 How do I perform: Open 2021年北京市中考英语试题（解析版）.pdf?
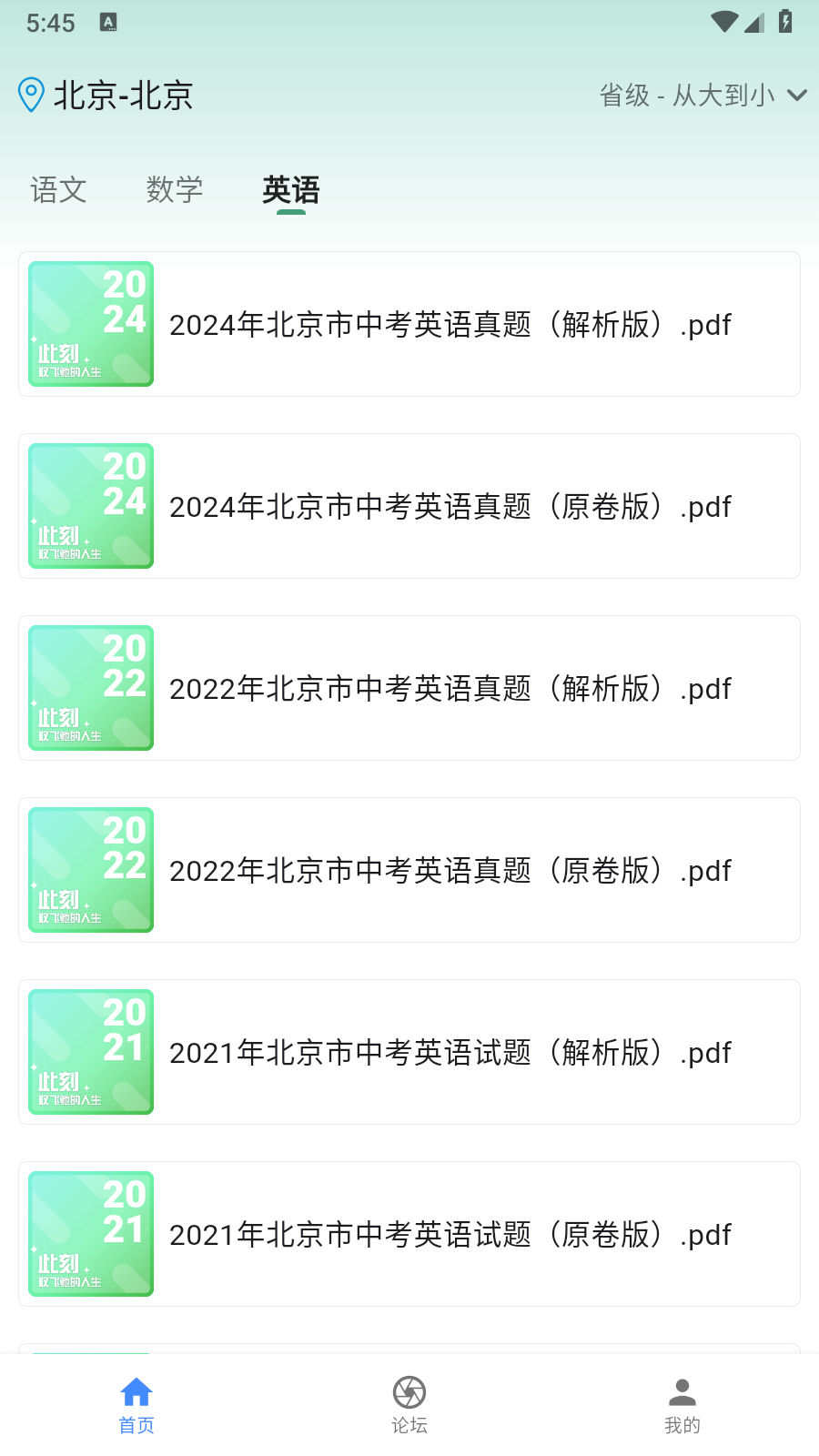pos(450,1053)
